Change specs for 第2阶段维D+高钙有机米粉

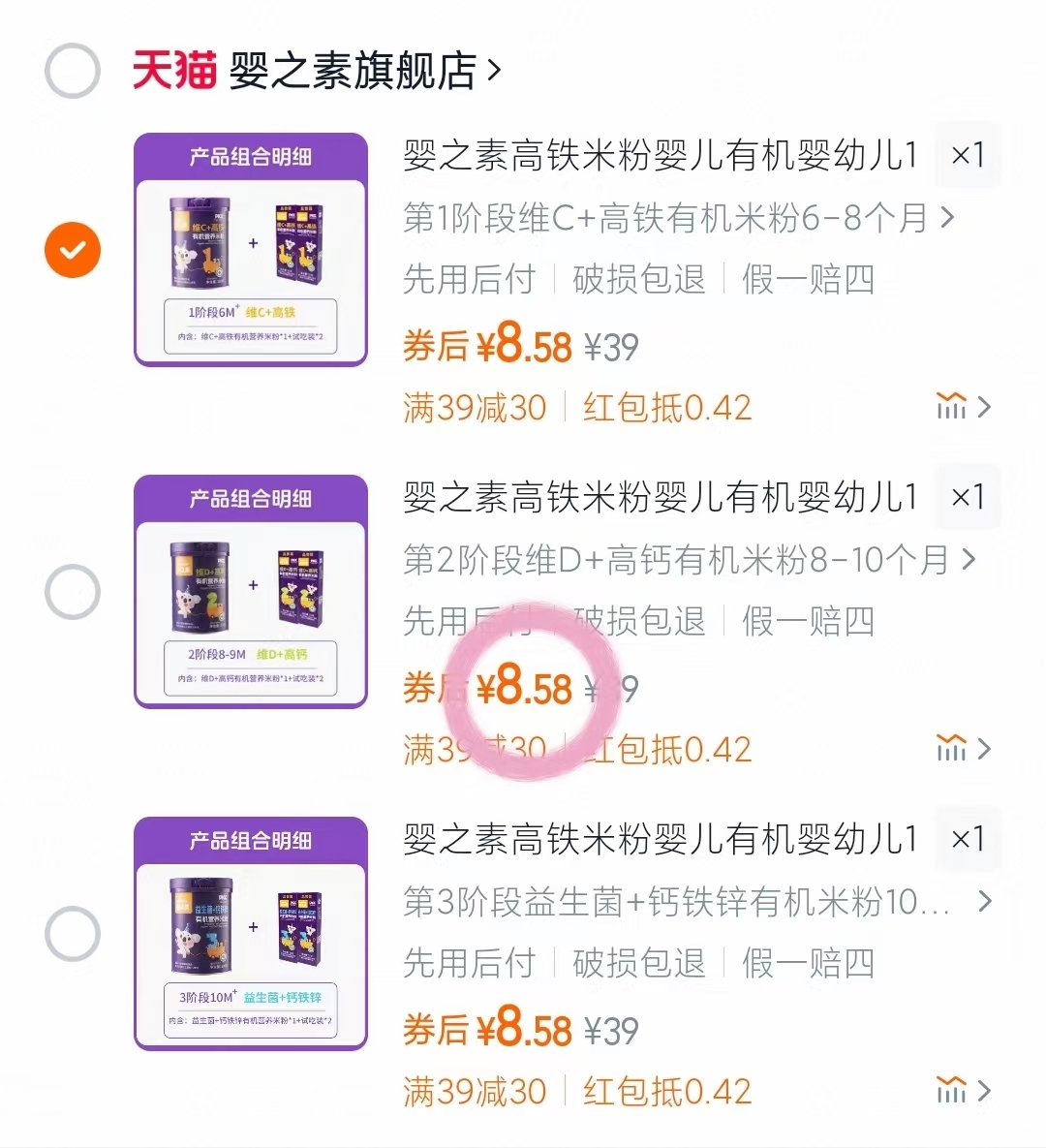tap(688, 560)
